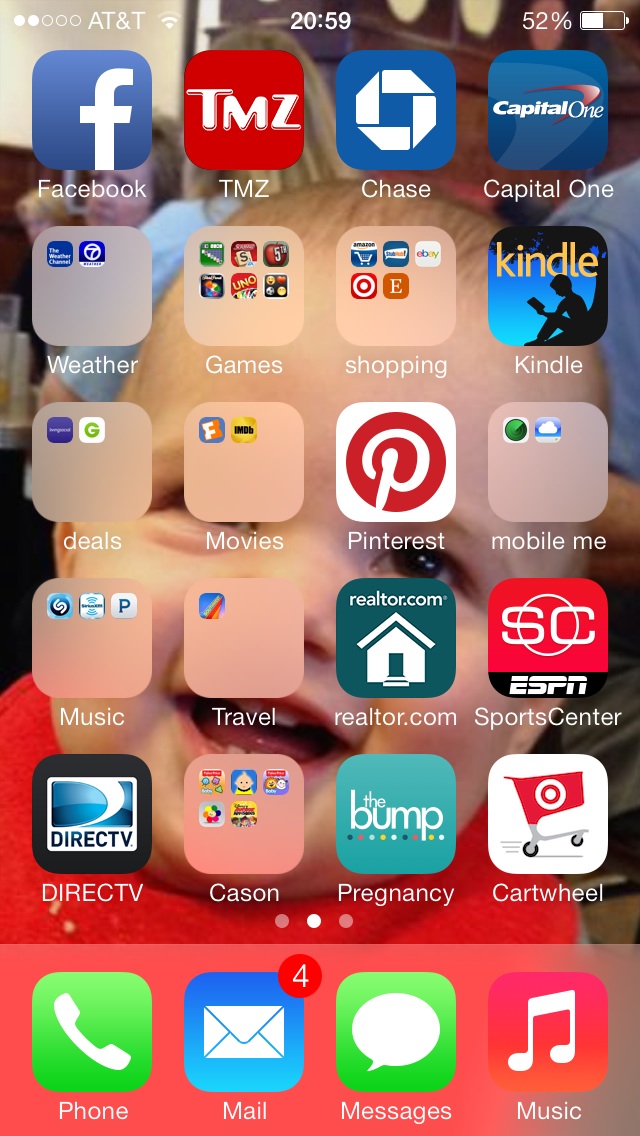This screenshot has width=640, height=1136.
Task: Open the Cason folder
Action: 244,814
